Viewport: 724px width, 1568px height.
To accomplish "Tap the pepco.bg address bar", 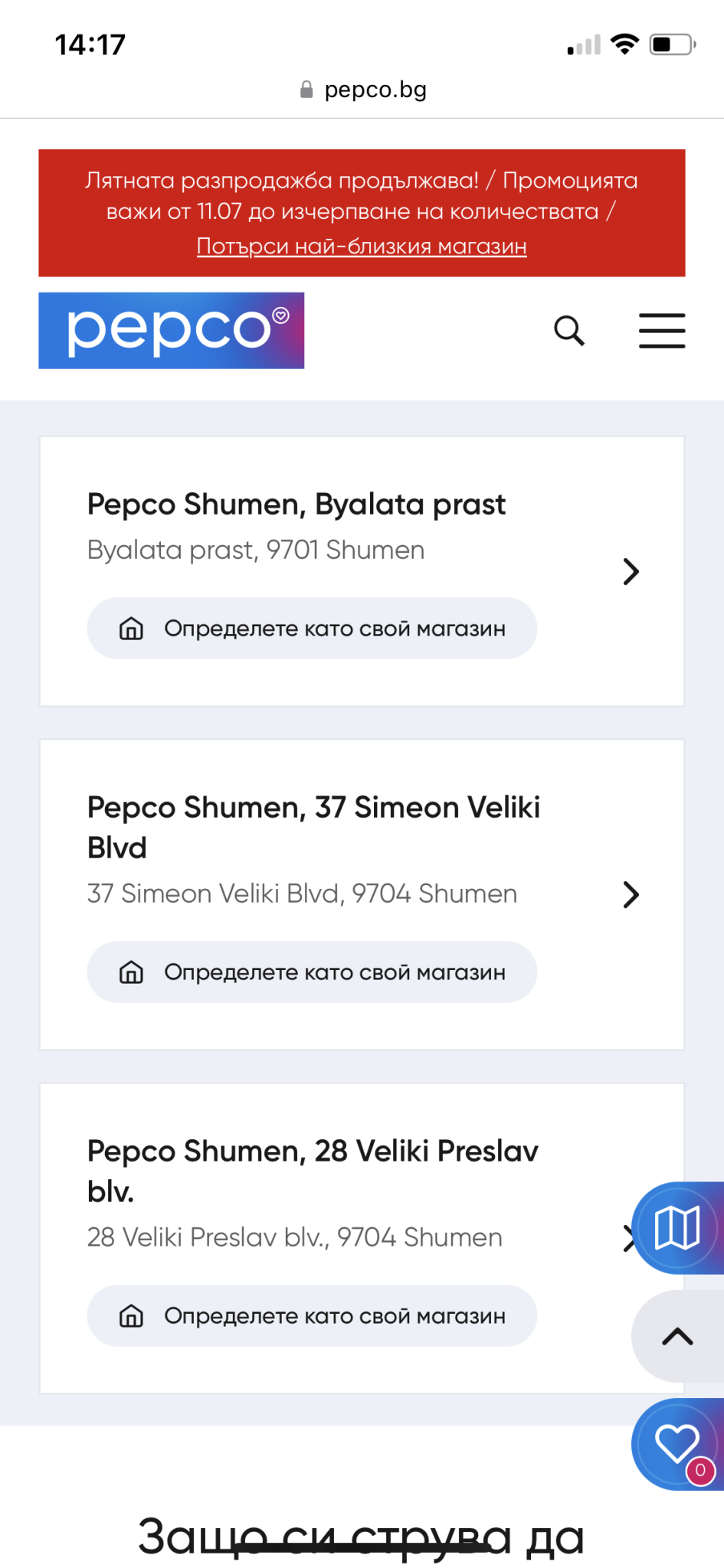I will [363, 90].
